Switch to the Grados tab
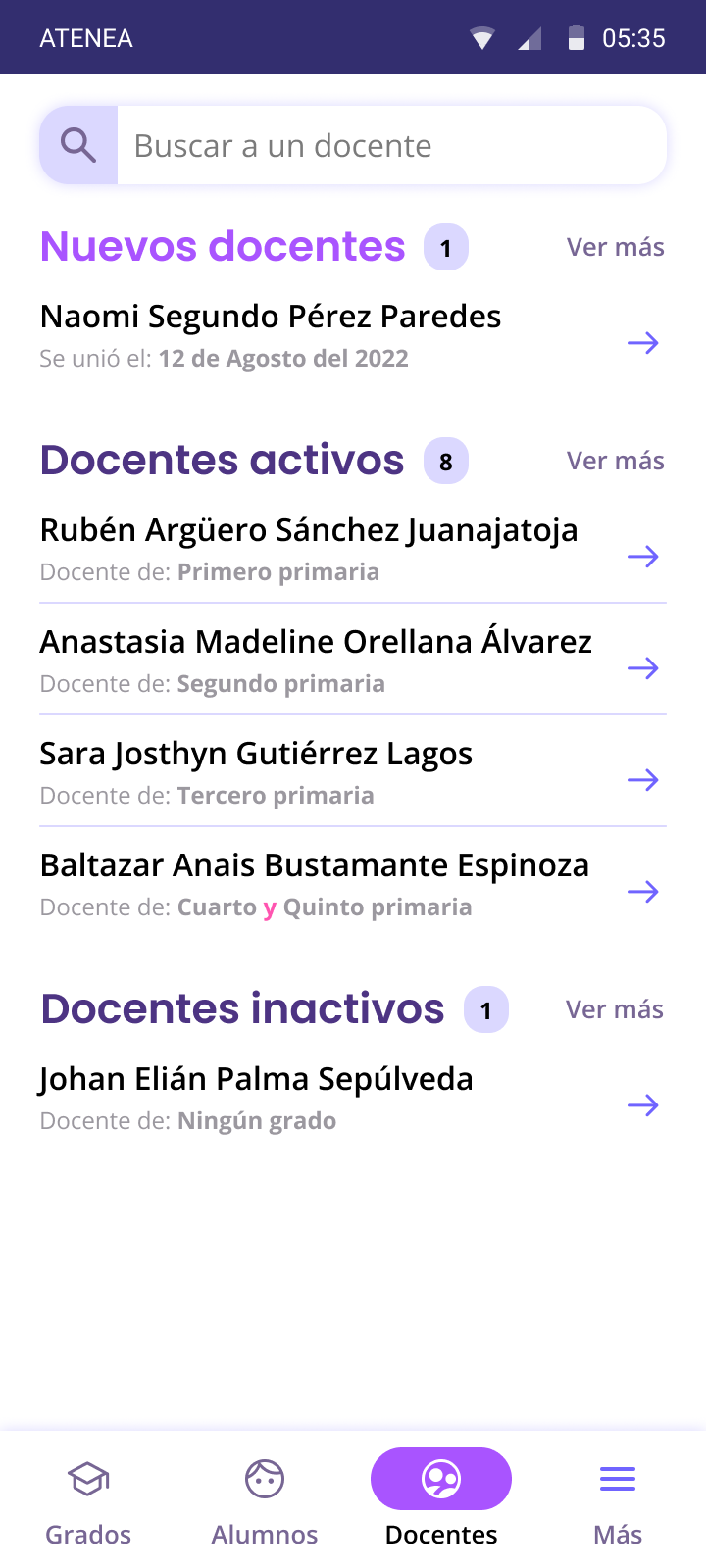 [87, 1499]
